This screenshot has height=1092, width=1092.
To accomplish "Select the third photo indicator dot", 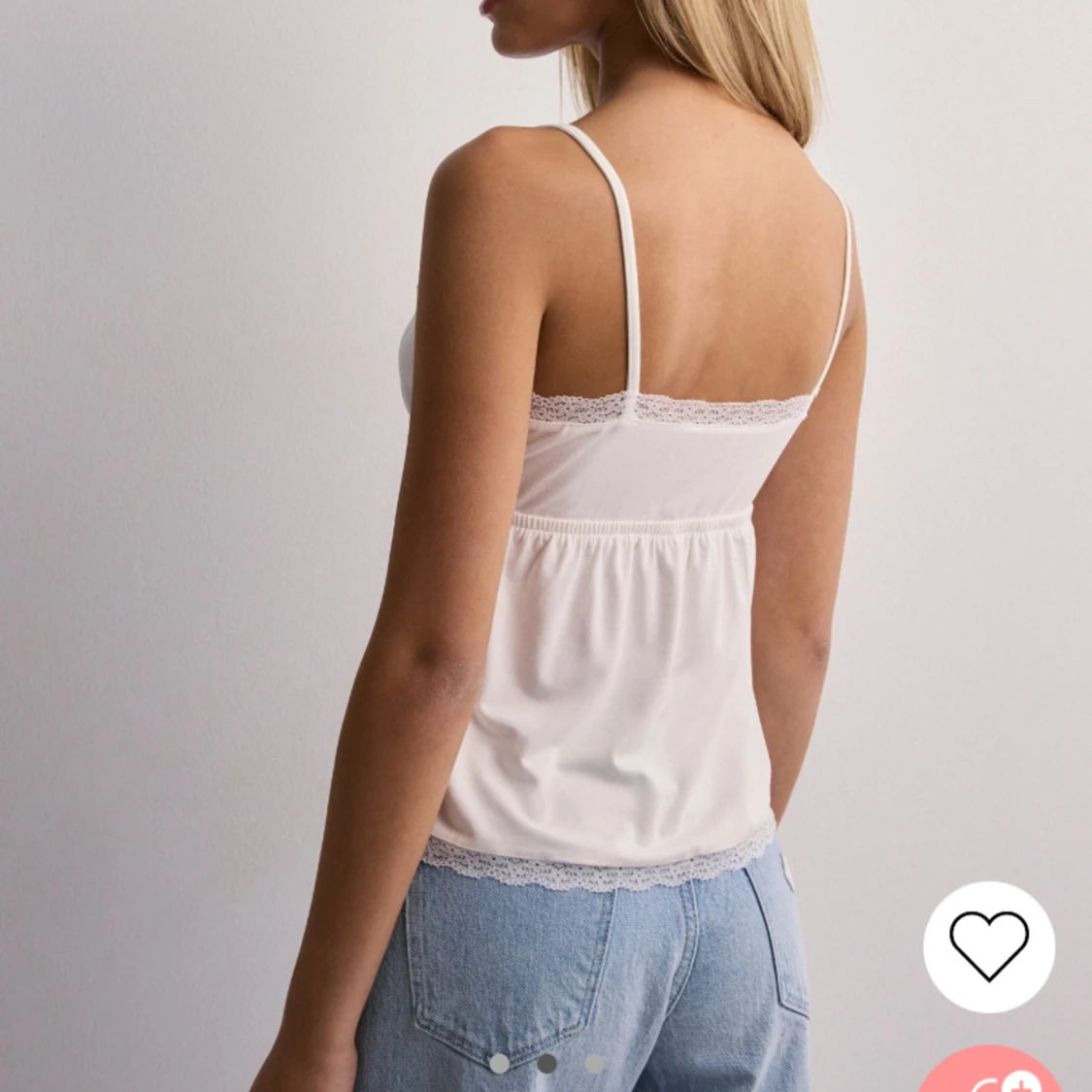I will point(594,1063).
